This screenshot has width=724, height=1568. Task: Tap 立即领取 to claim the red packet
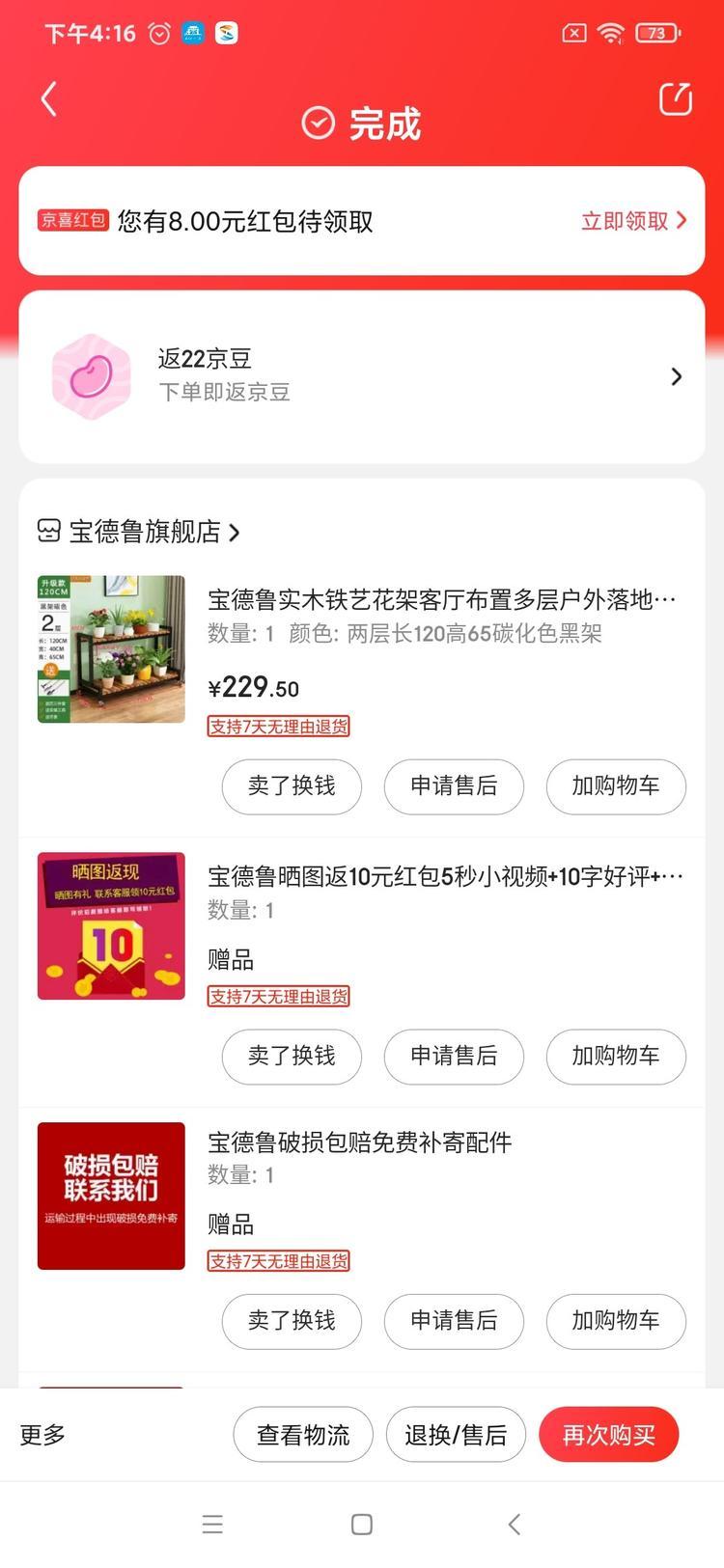[x=633, y=221]
